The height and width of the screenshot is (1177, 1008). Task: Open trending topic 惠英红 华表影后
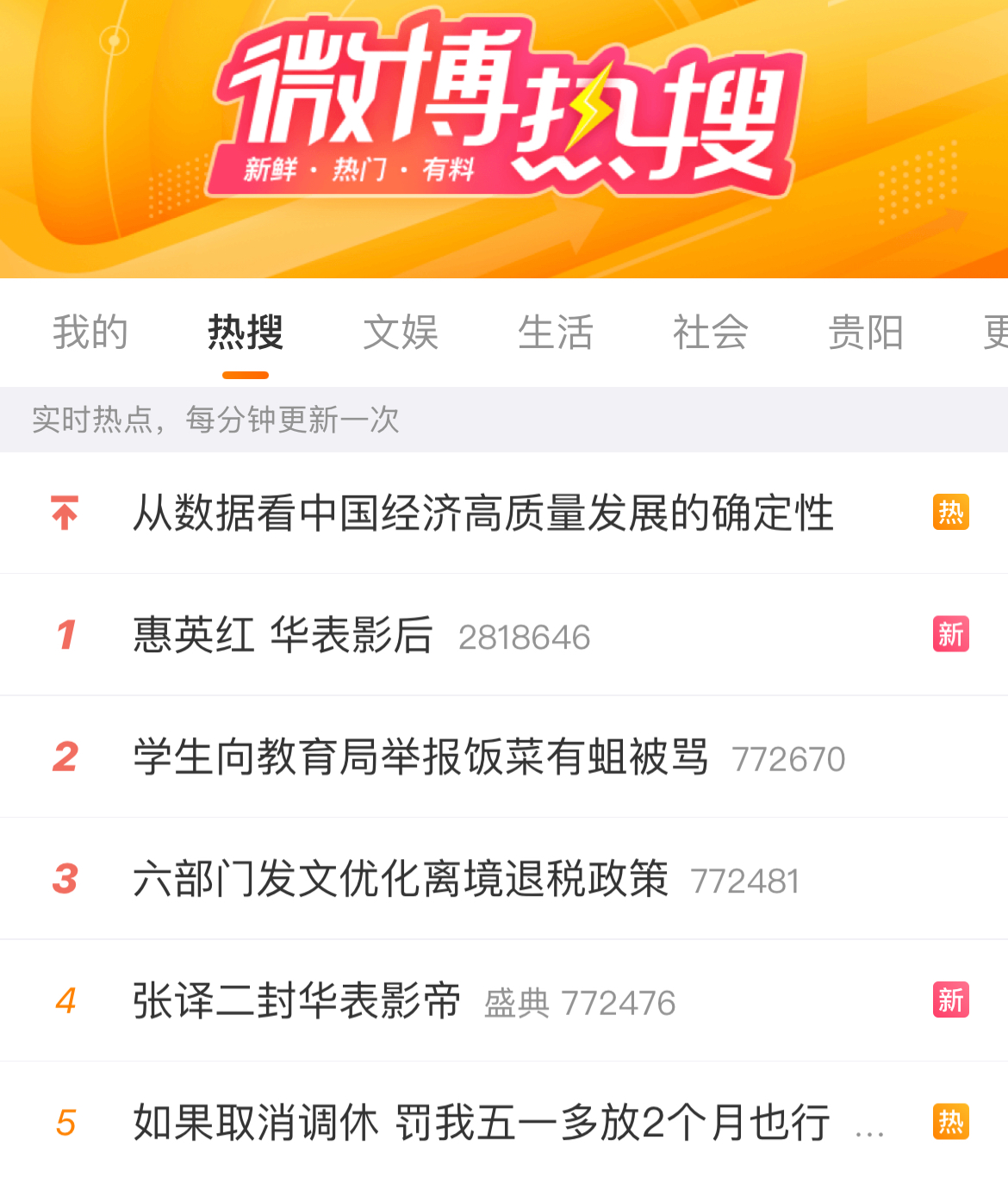click(x=283, y=636)
